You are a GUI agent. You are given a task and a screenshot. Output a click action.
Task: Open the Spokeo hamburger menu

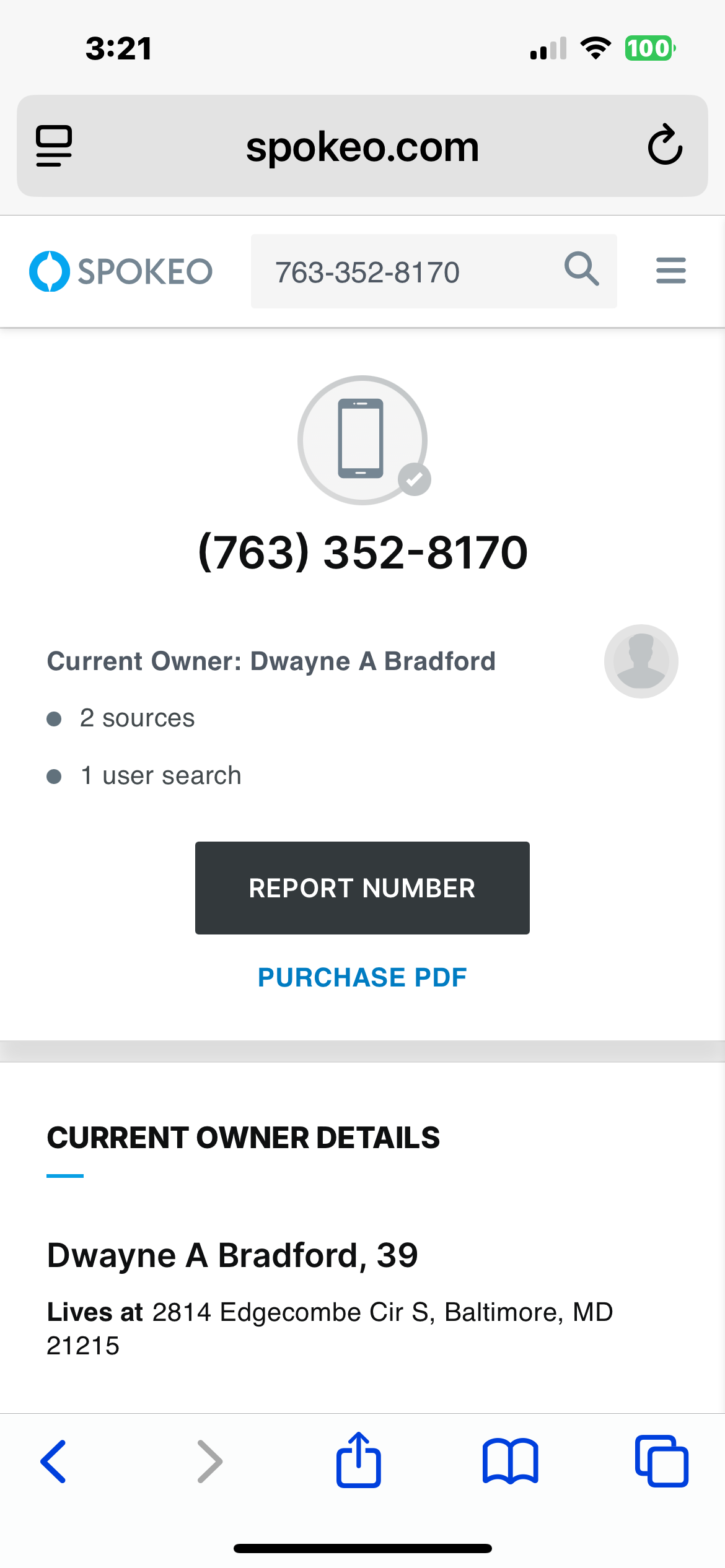click(670, 271)
